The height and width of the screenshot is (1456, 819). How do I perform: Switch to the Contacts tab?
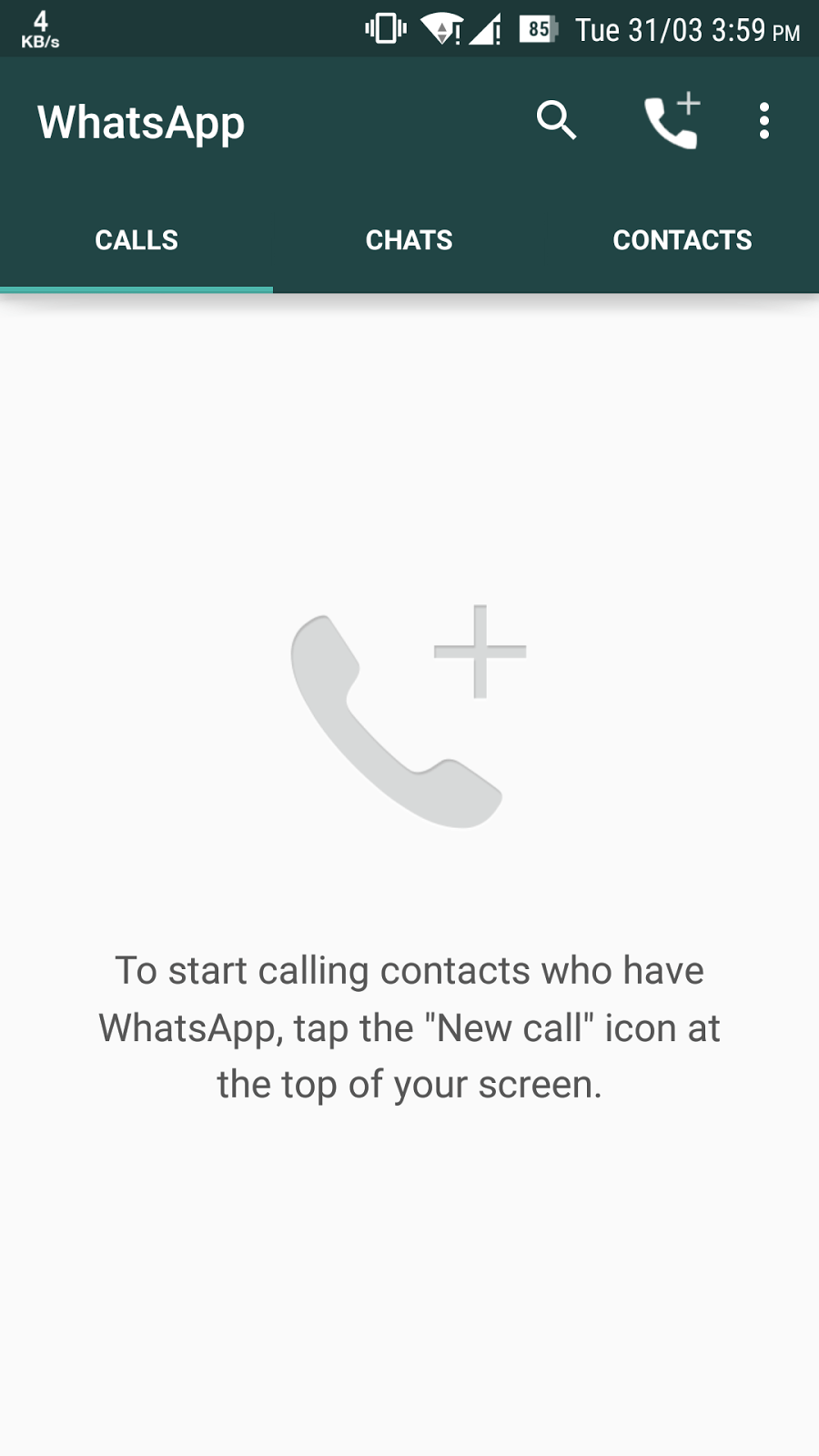pyautogui.click(x=682, y=240)
